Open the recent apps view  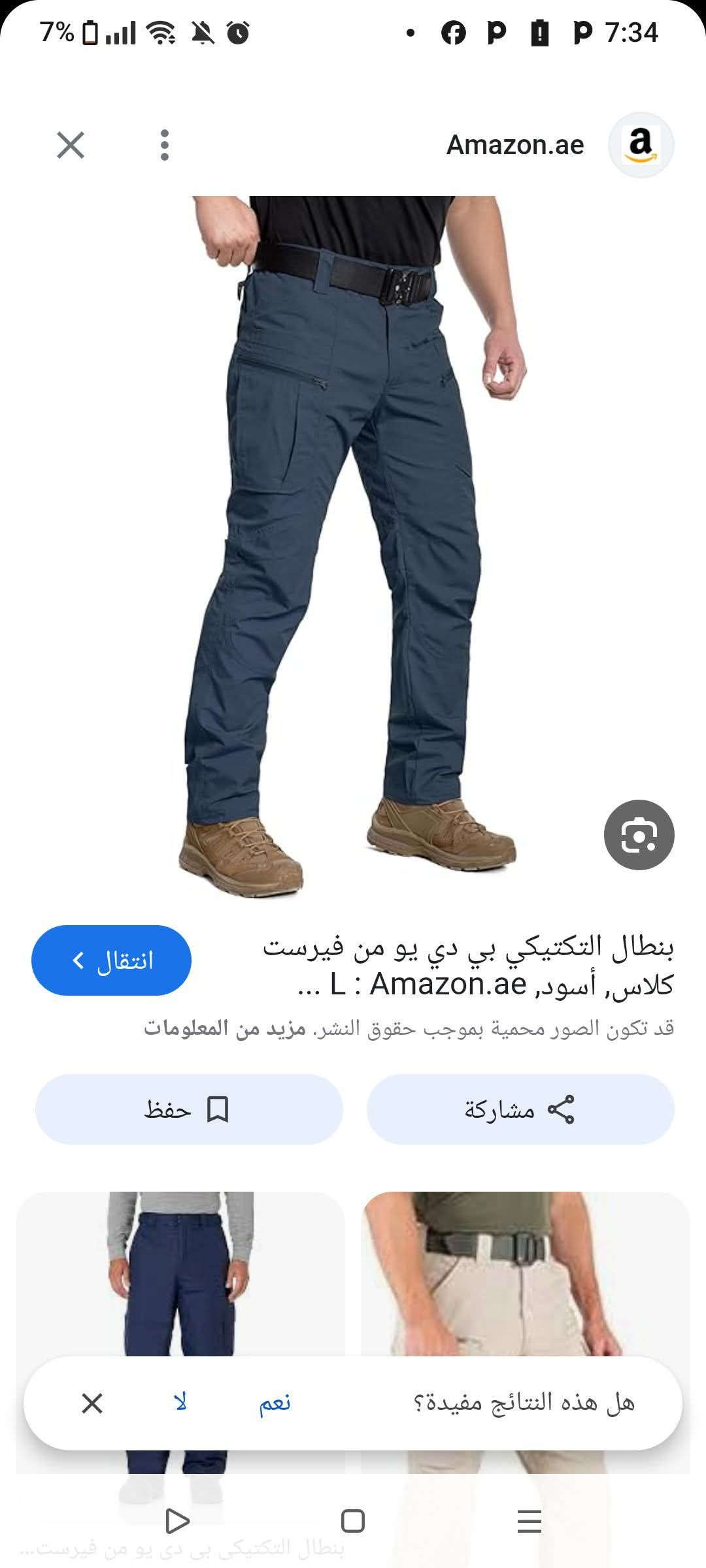tap(529, 1521)
